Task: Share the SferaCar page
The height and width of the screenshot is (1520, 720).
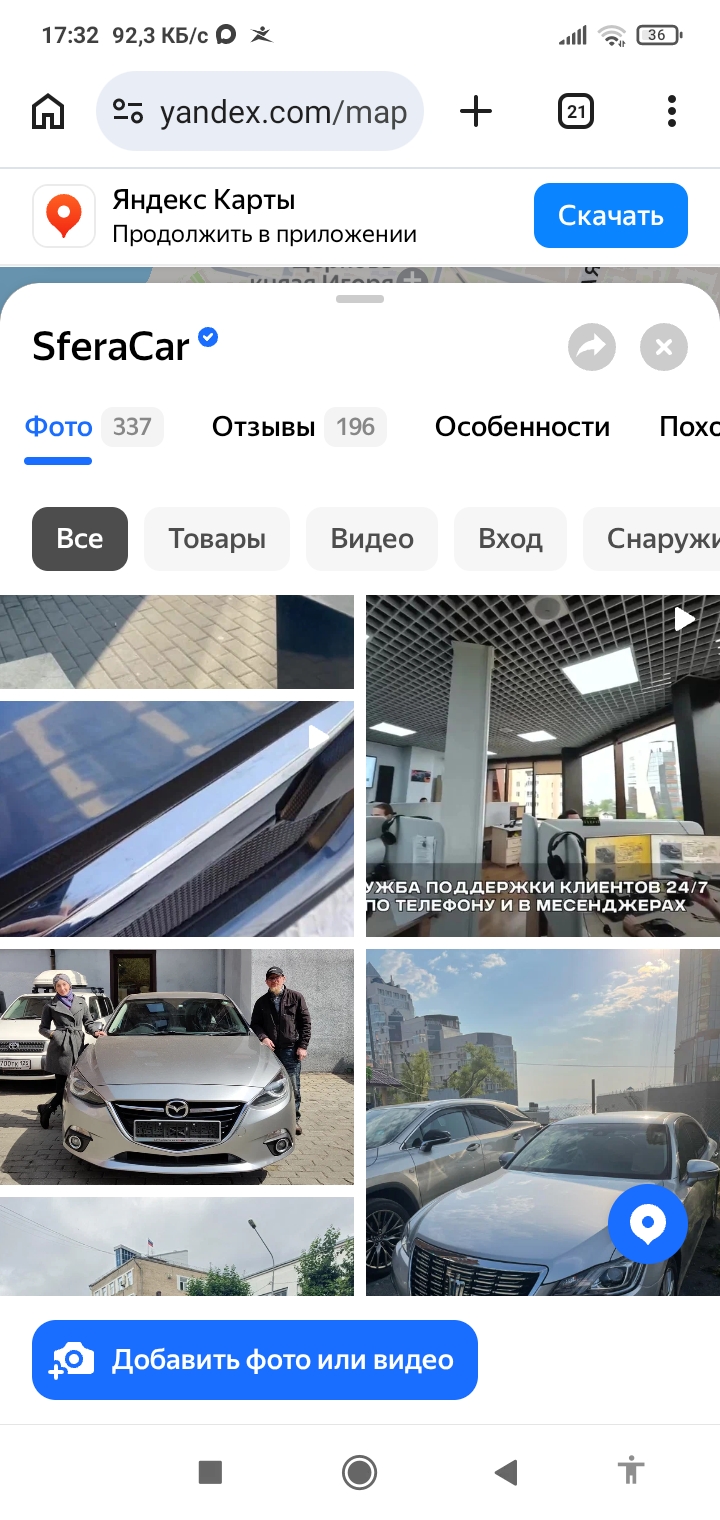Action: pos(592,347)
